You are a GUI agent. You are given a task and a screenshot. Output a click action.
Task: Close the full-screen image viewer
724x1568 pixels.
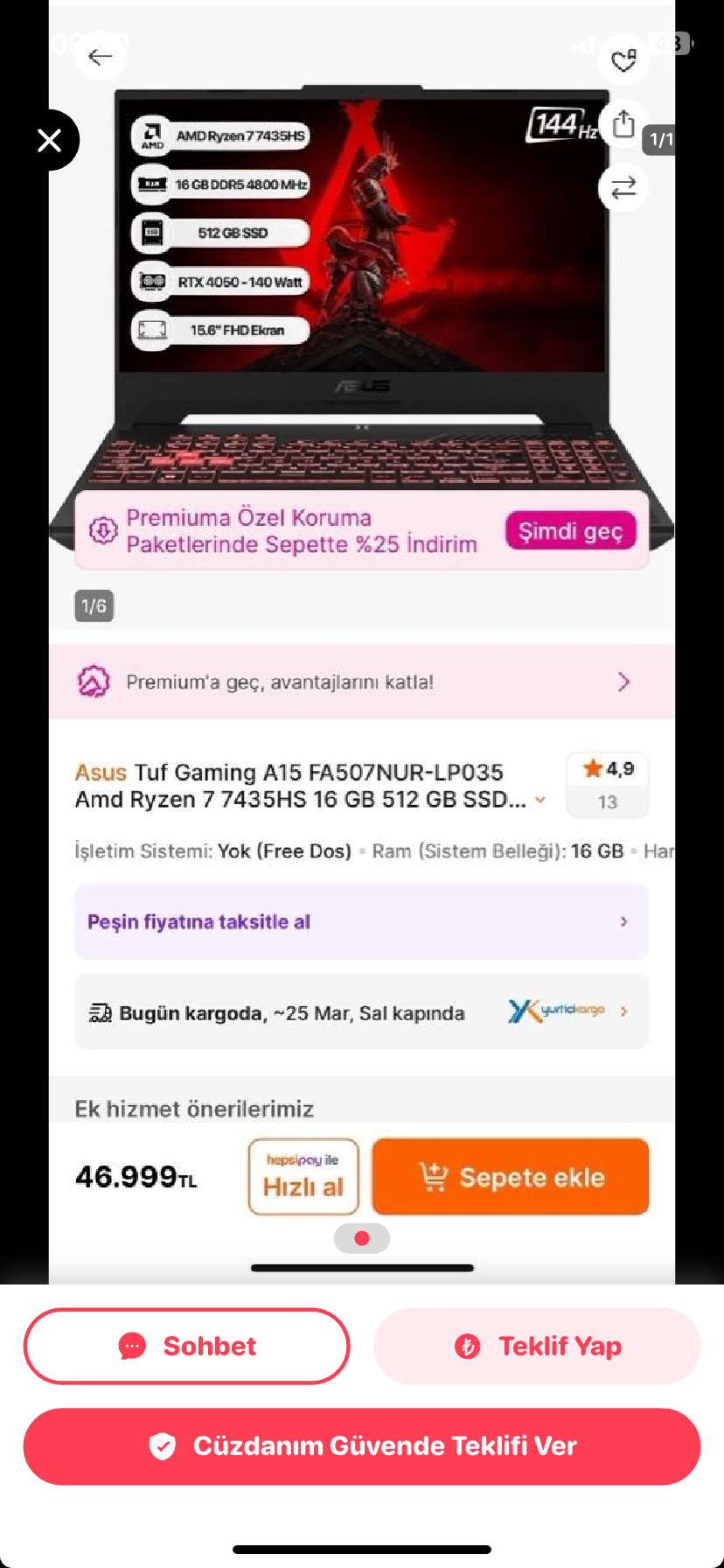pyautogui.click(x=49, y=140)
